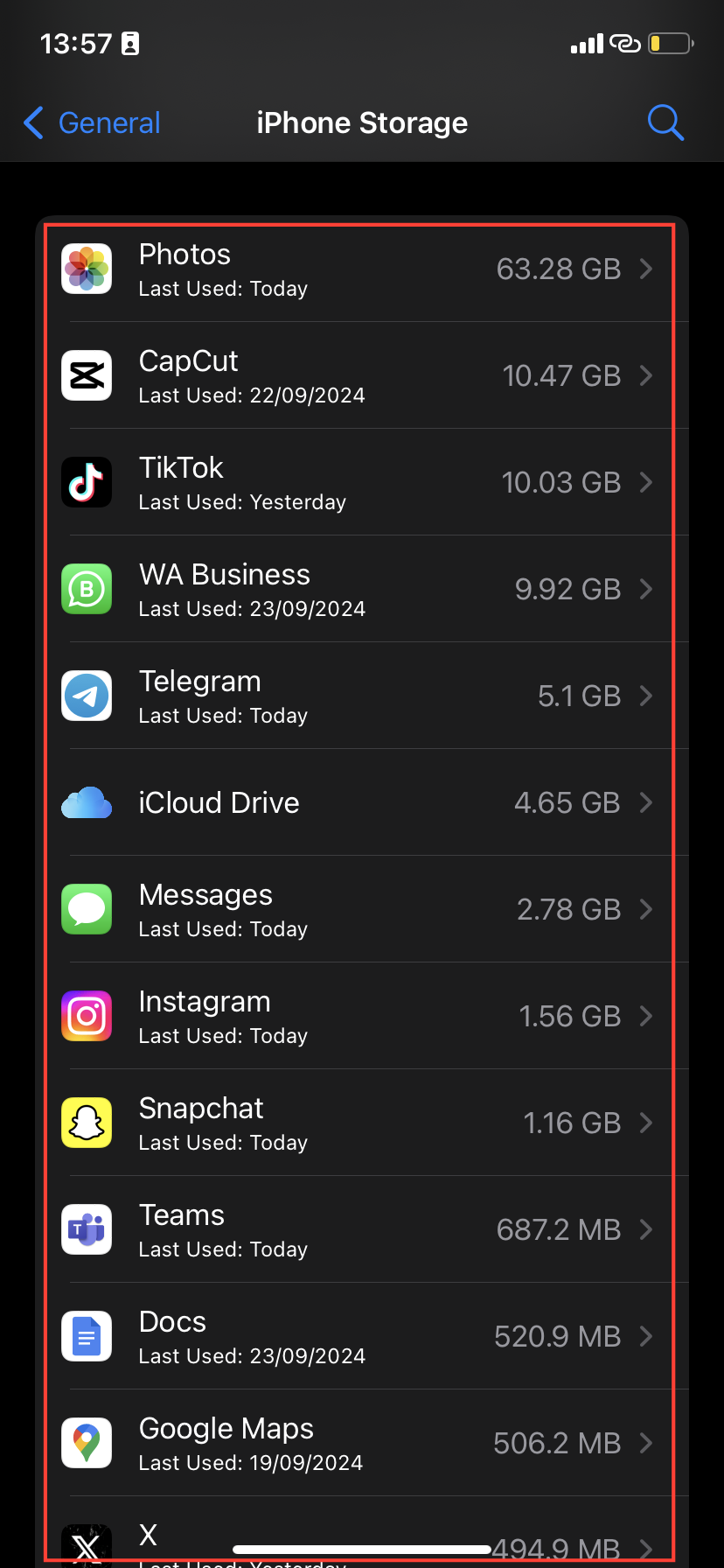Open TikTok storage details
Viewport: 724px width, 1568px height.
(359, 483)
